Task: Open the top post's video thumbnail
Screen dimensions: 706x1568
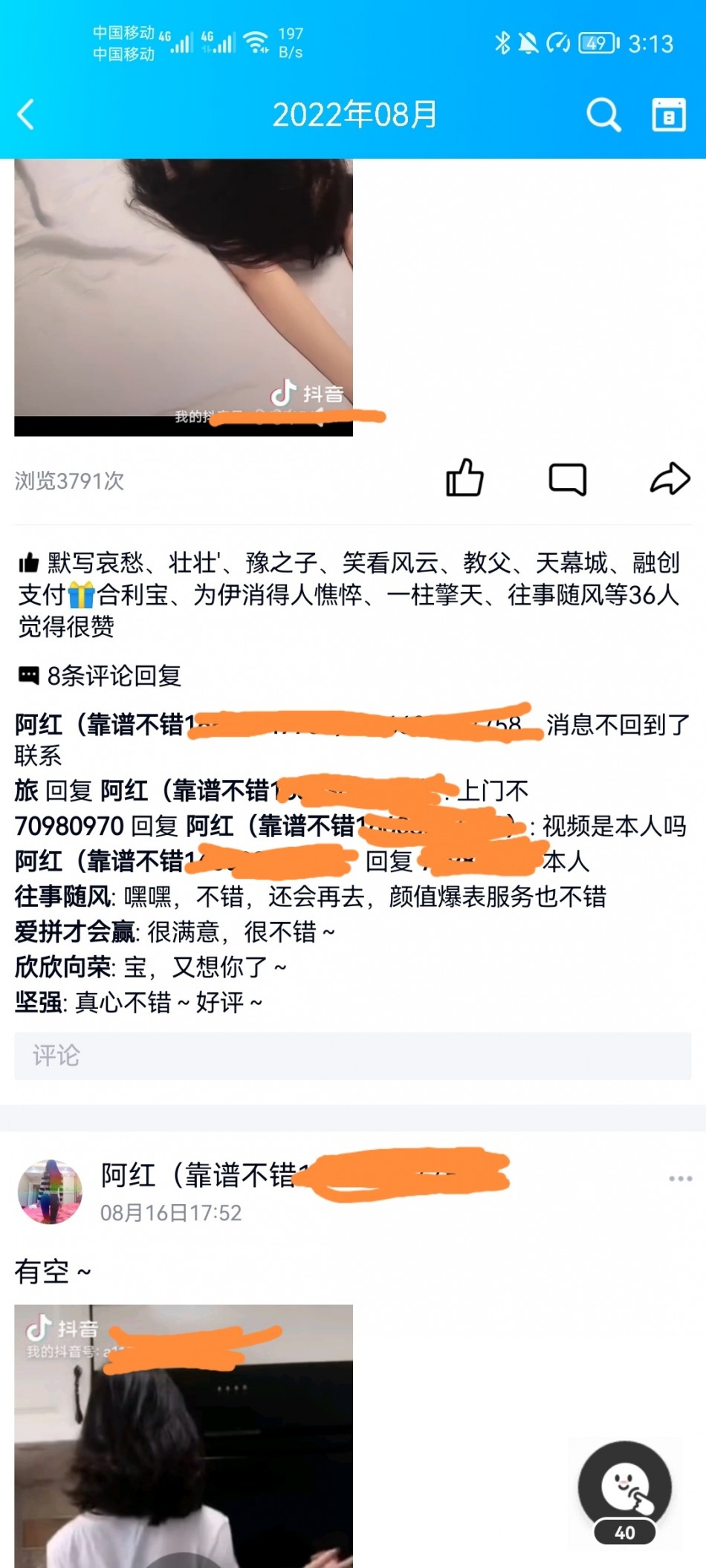Action: pyautogui.click(x=184, y=297)
